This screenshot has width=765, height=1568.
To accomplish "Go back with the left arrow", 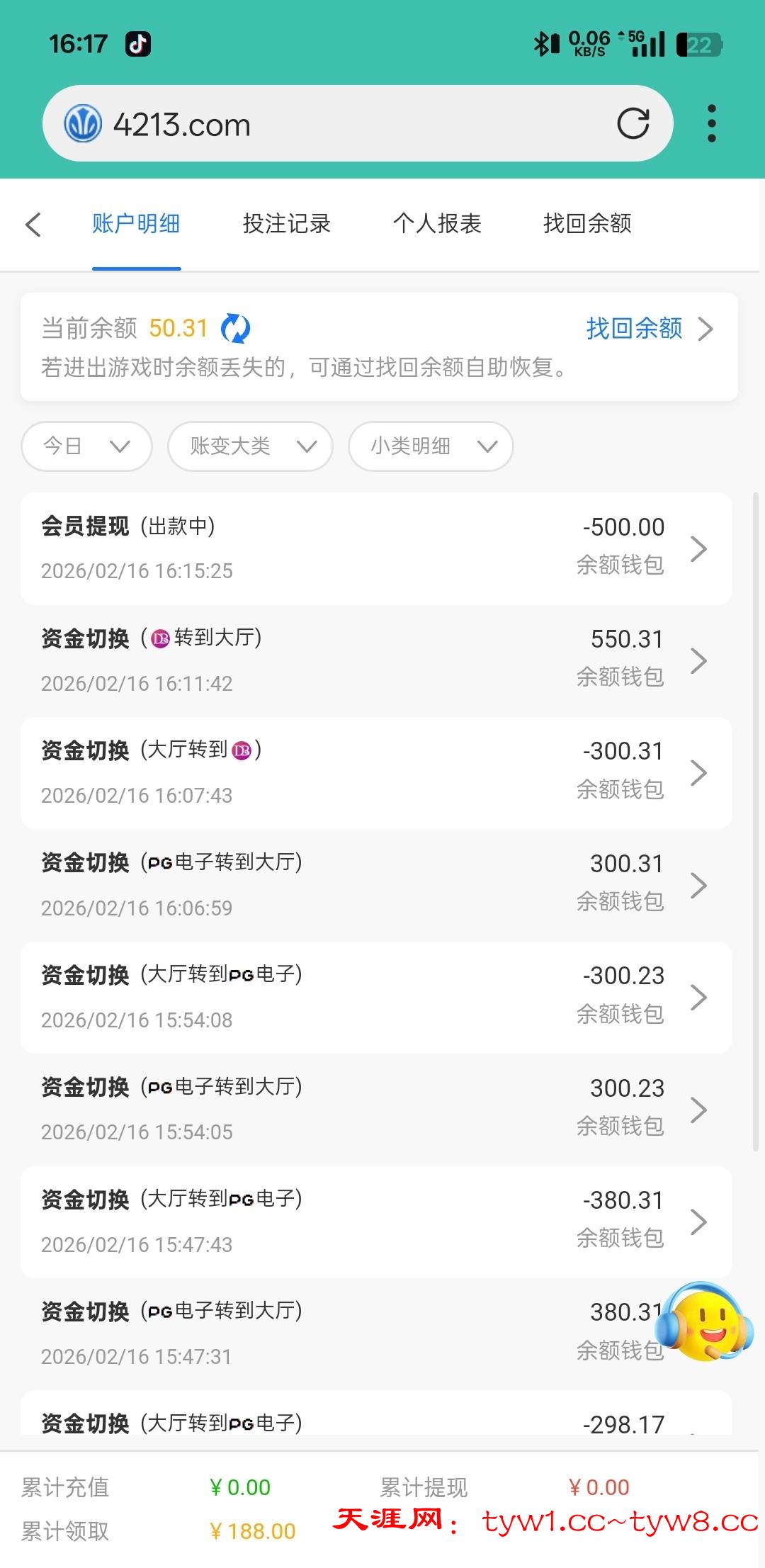I will (33, 224).
